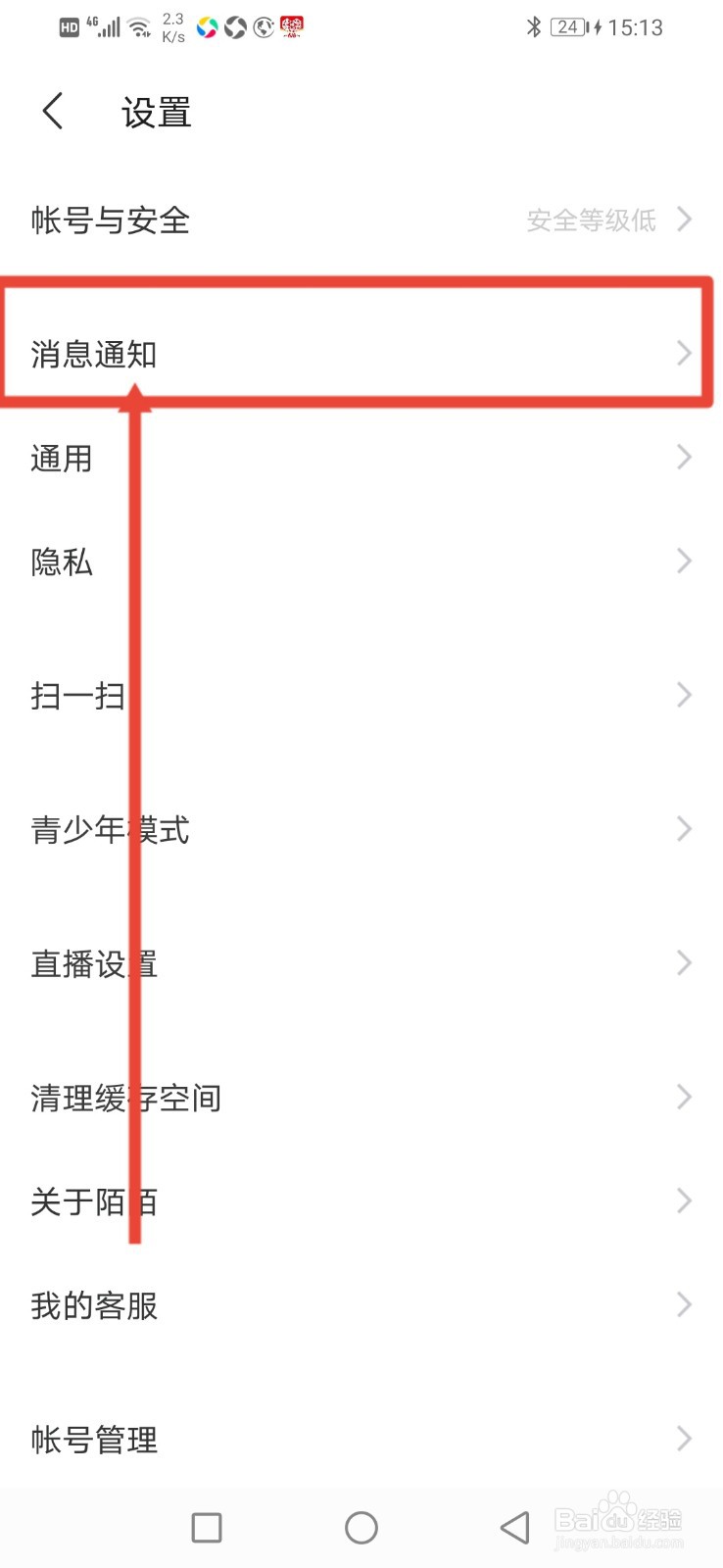
Task: Tap the colorful ring notification app icon
Action: (207, 27)
